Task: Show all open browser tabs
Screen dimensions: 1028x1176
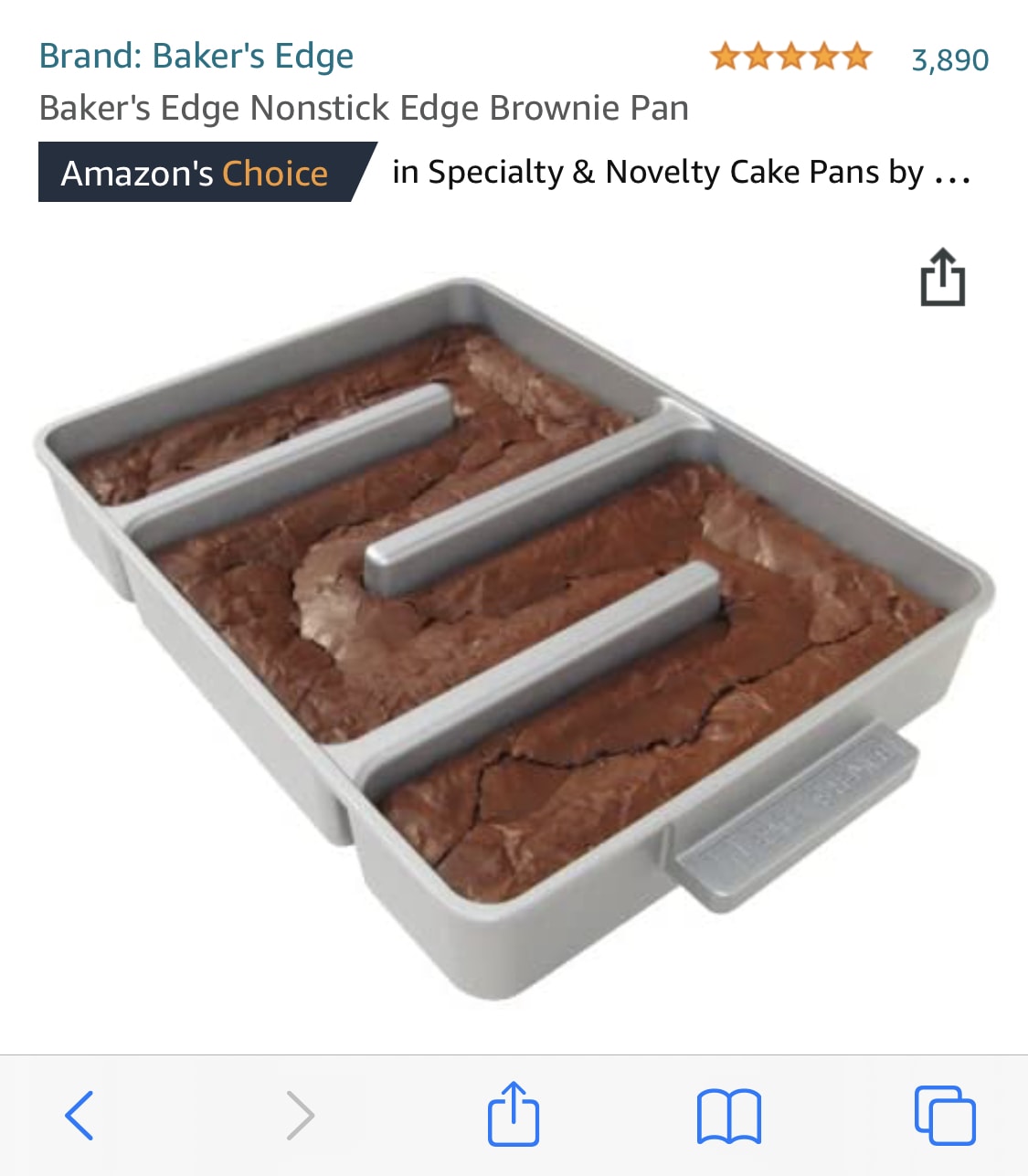Action: pos(945,1115)
